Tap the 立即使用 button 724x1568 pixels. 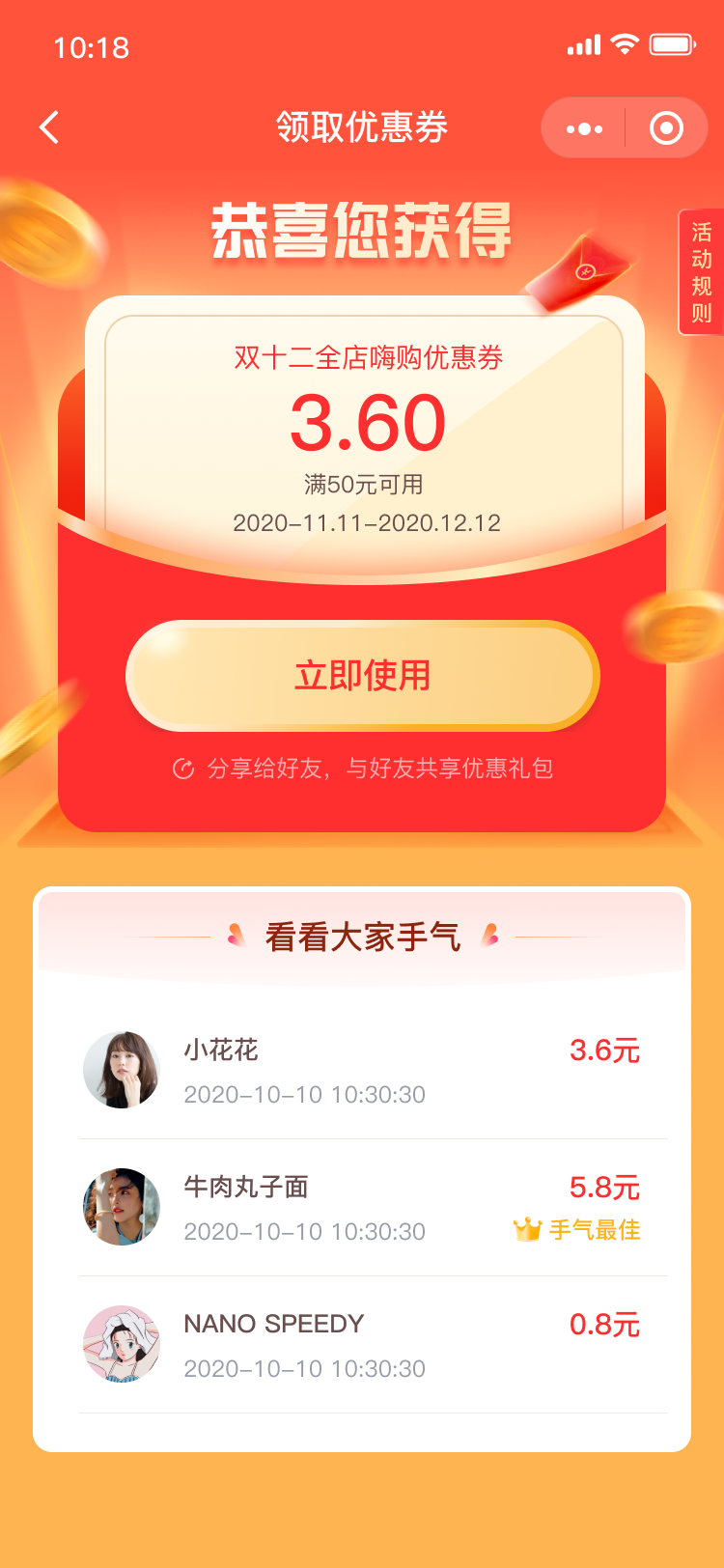click(362, 676)
